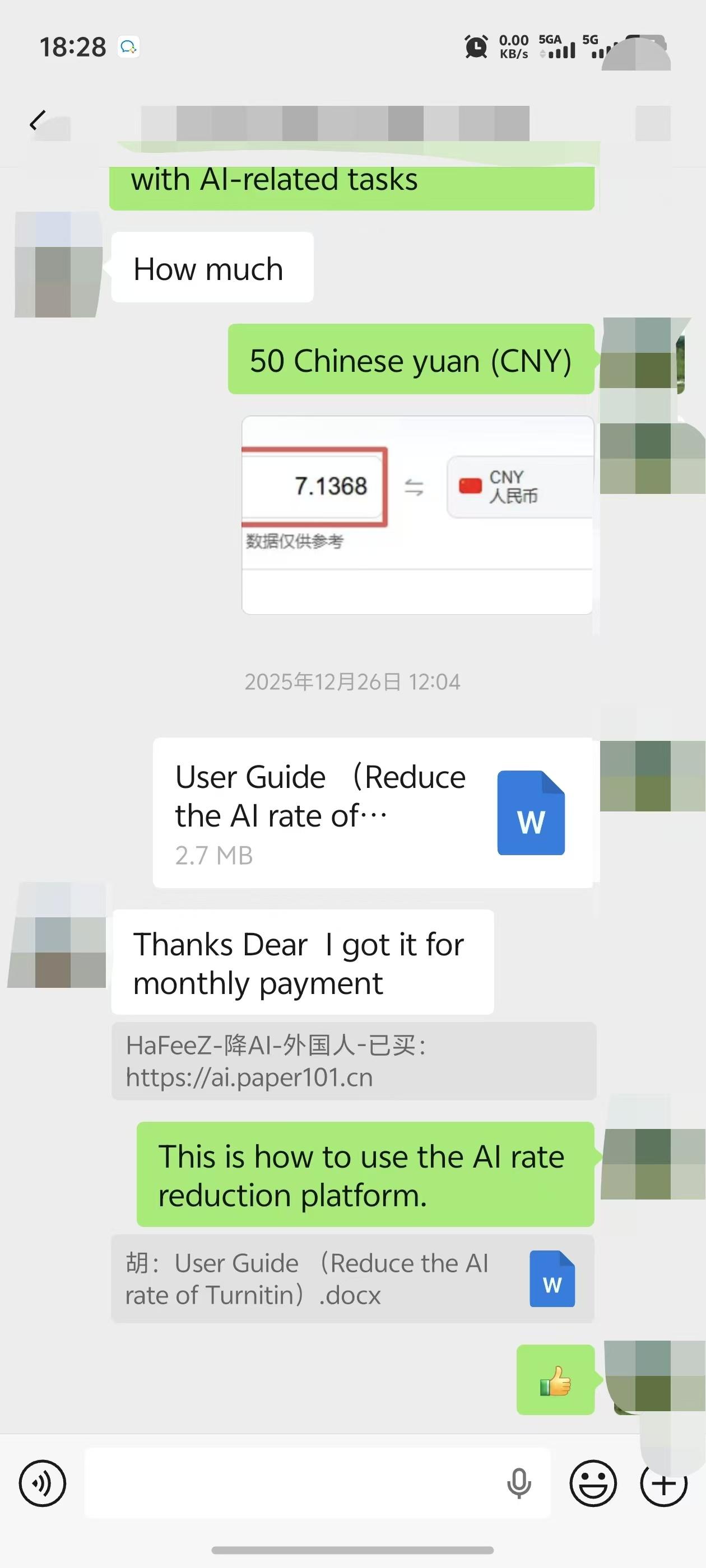Go back to the chat list

coord(38,120)
